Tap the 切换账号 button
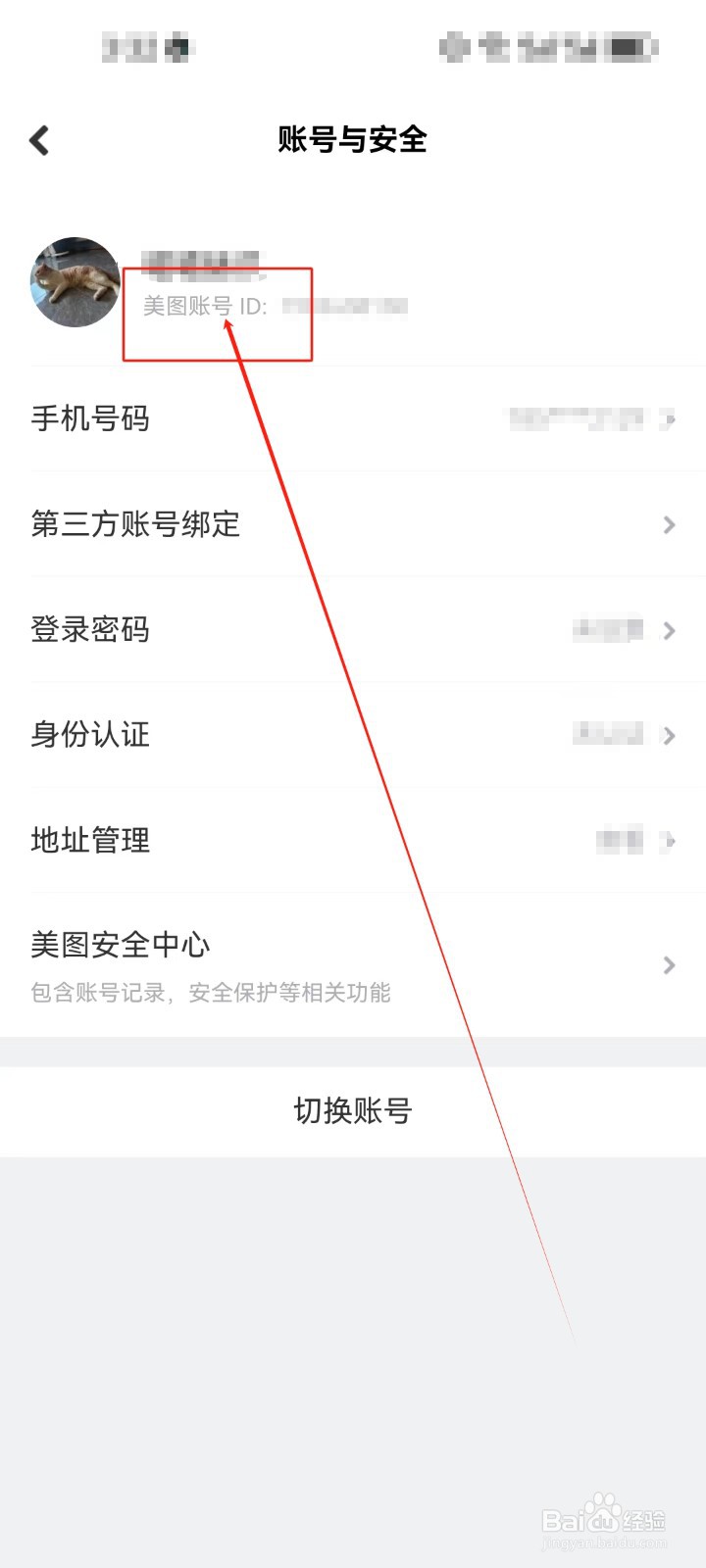Viewport: 706px width, 1568px height. tap(354, 1110)
